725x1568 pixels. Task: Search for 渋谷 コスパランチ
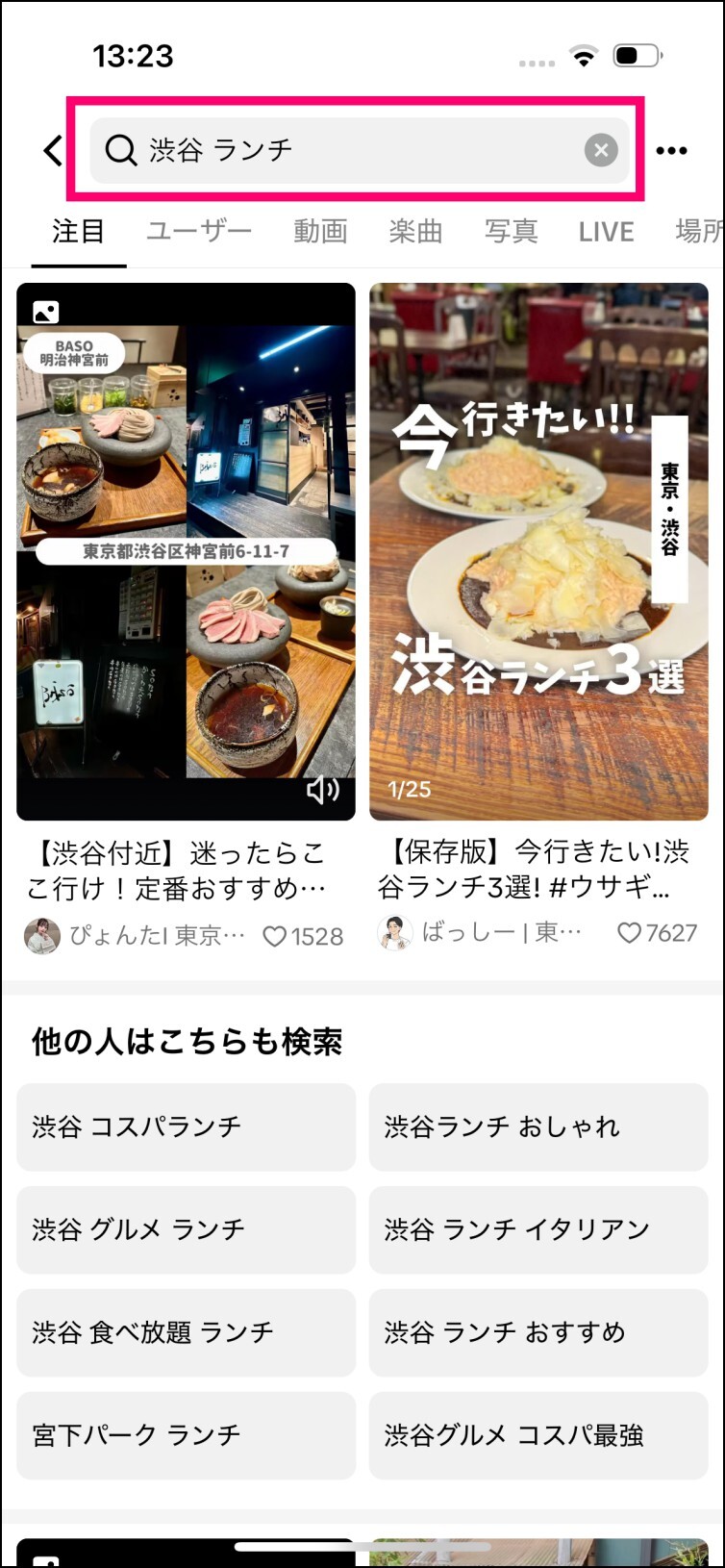click(186, 1127)
